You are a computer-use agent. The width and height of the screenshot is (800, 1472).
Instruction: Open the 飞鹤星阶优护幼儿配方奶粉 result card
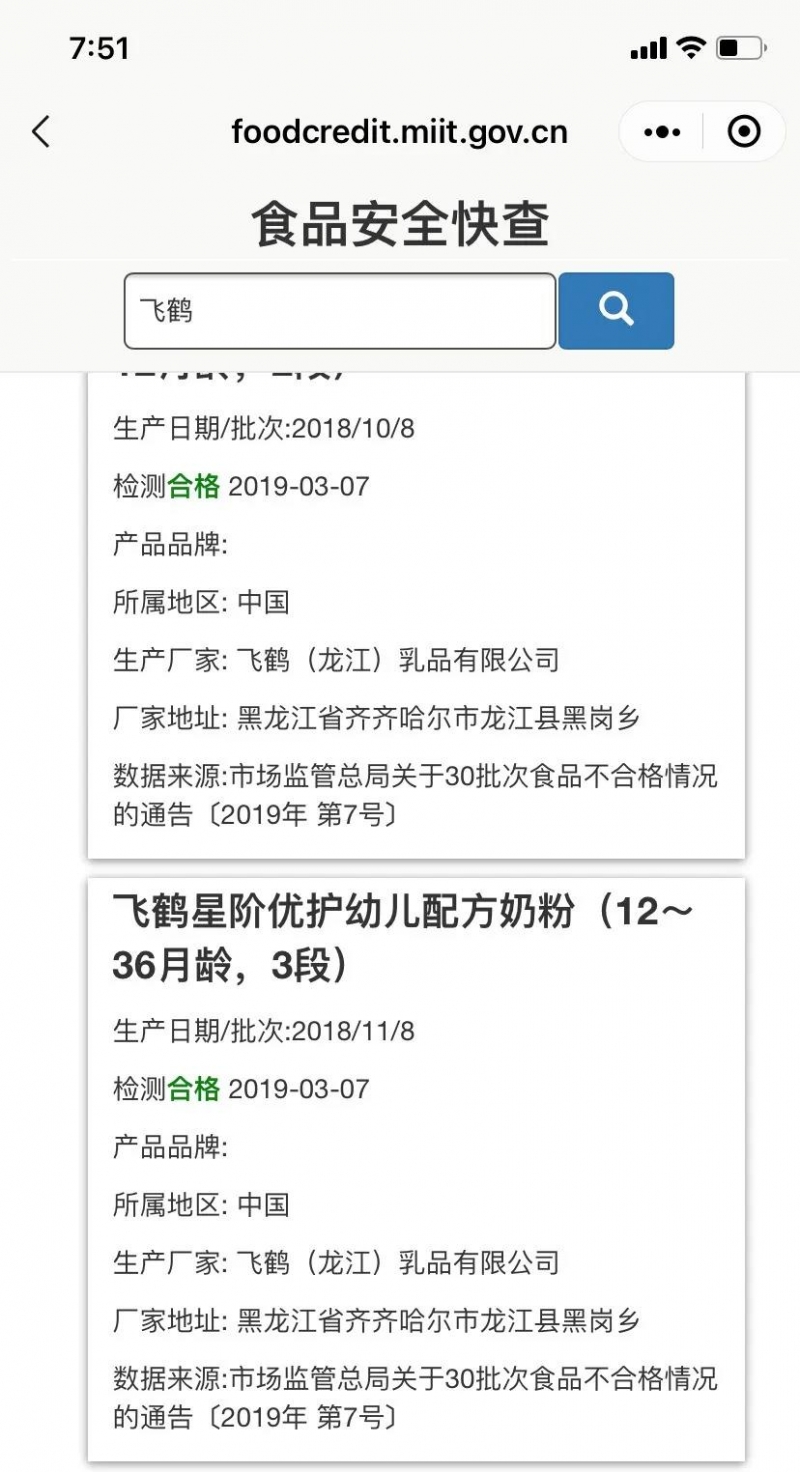coord(416,1170)
